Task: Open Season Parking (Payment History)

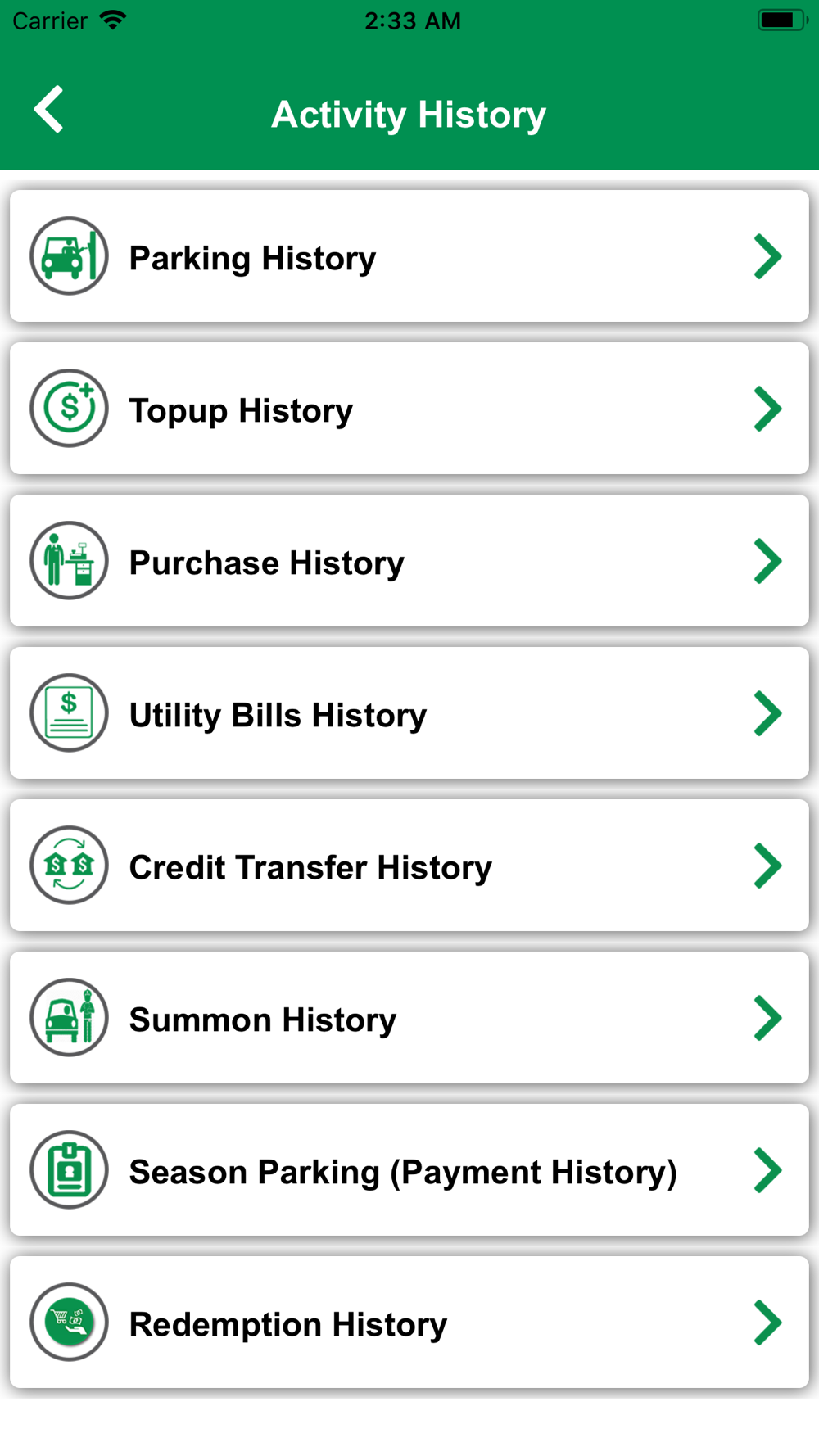Action: click(409, 1170)
